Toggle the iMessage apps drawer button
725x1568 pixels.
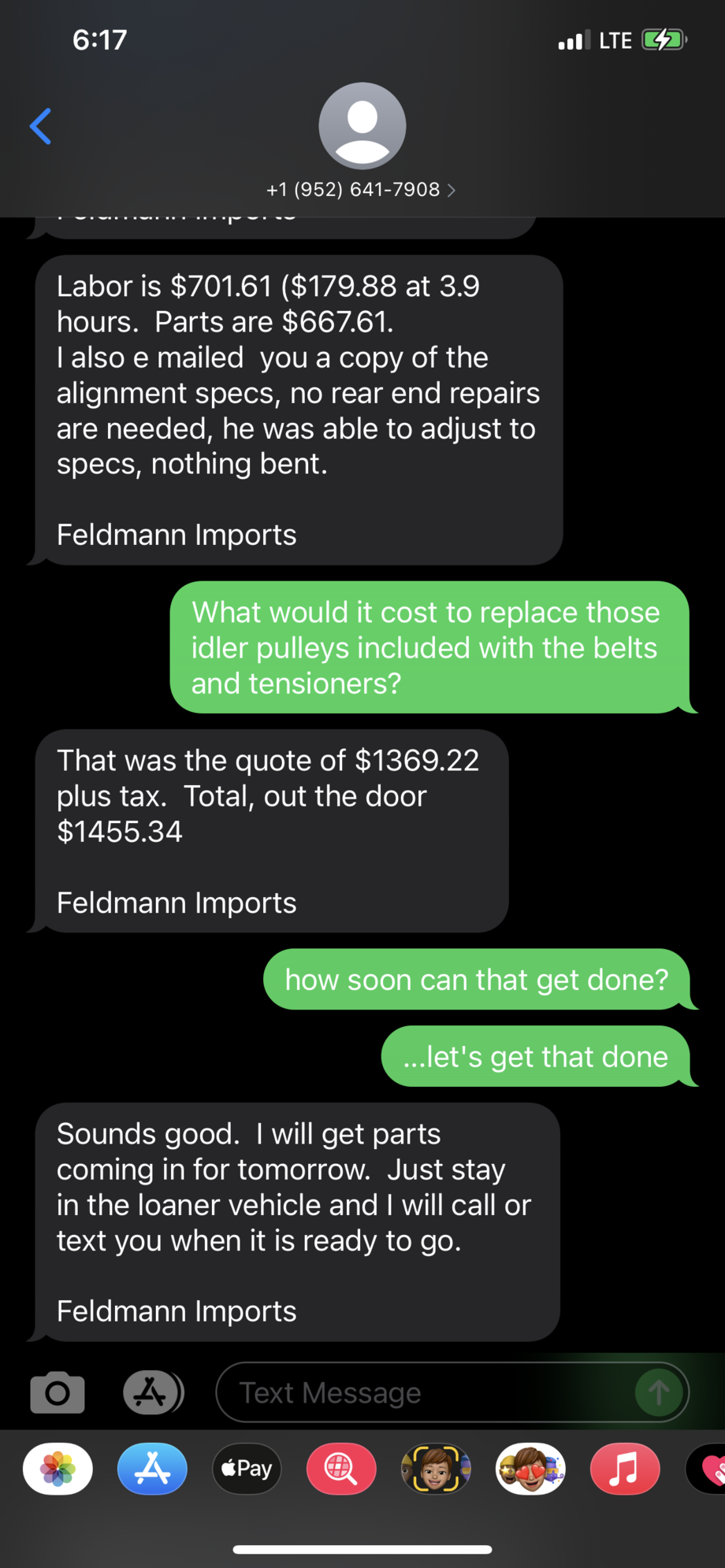tap(153, 1393)
